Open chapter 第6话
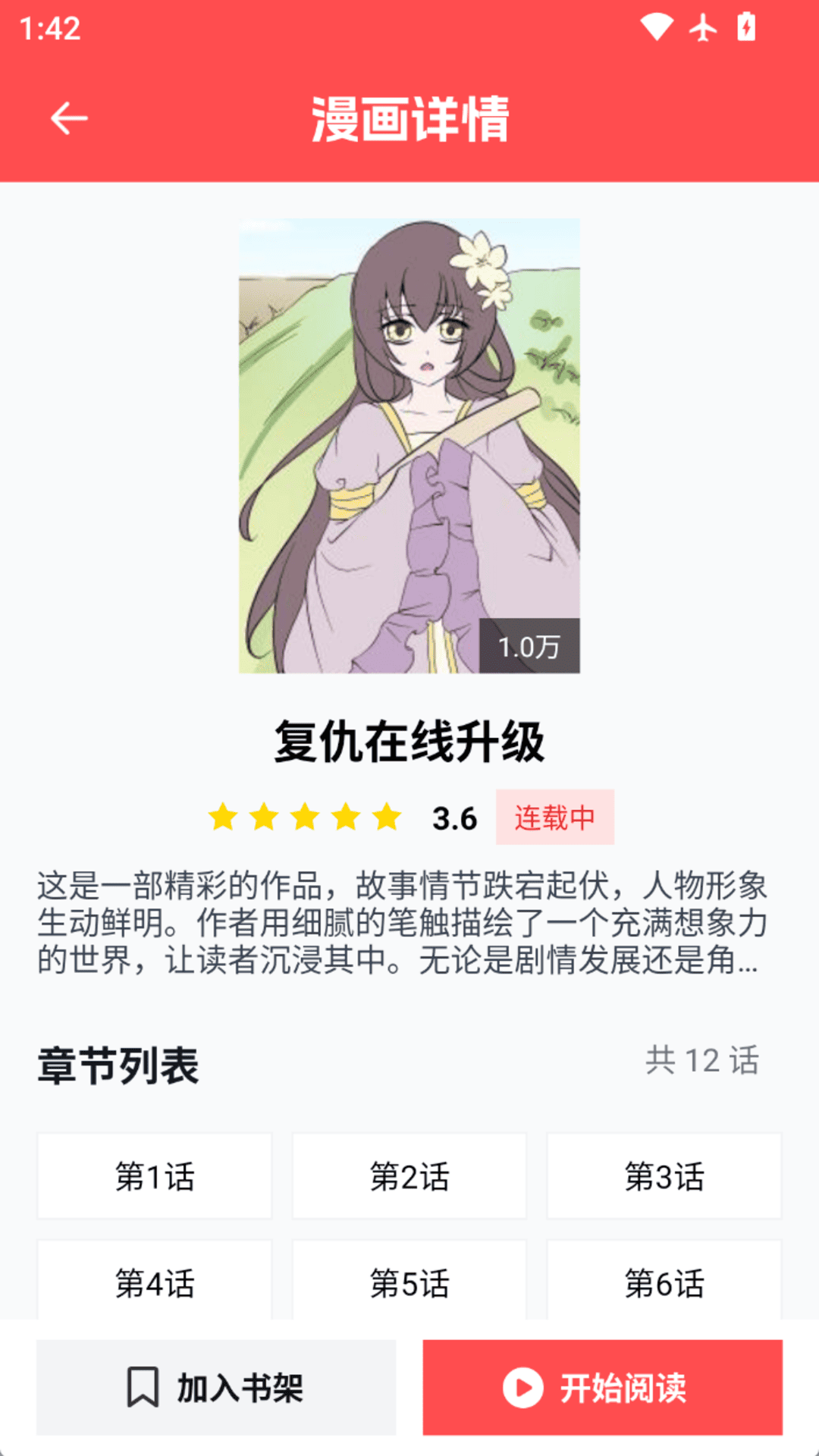 pyautogui.click(x=664, y=1284)
